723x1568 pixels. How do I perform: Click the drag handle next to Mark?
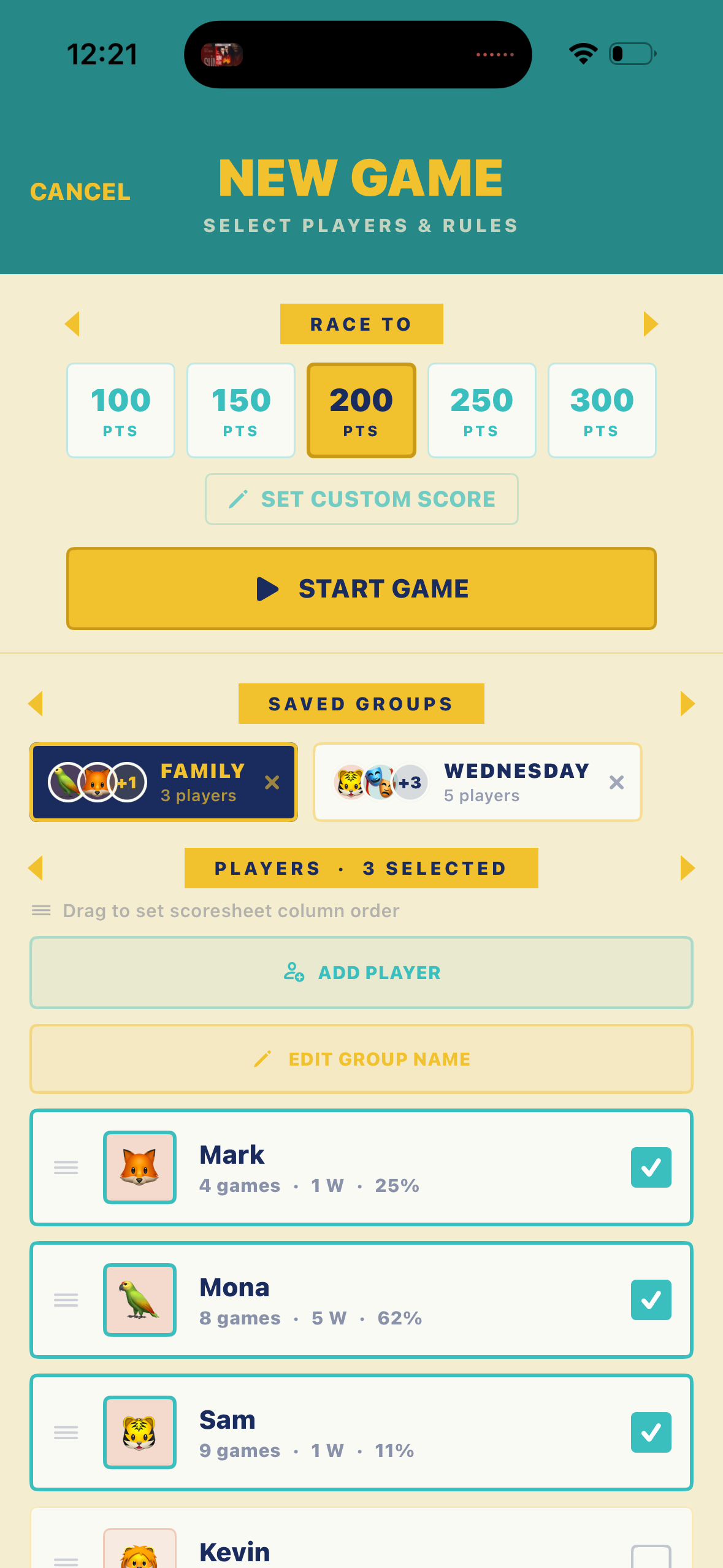point(66,1167)
